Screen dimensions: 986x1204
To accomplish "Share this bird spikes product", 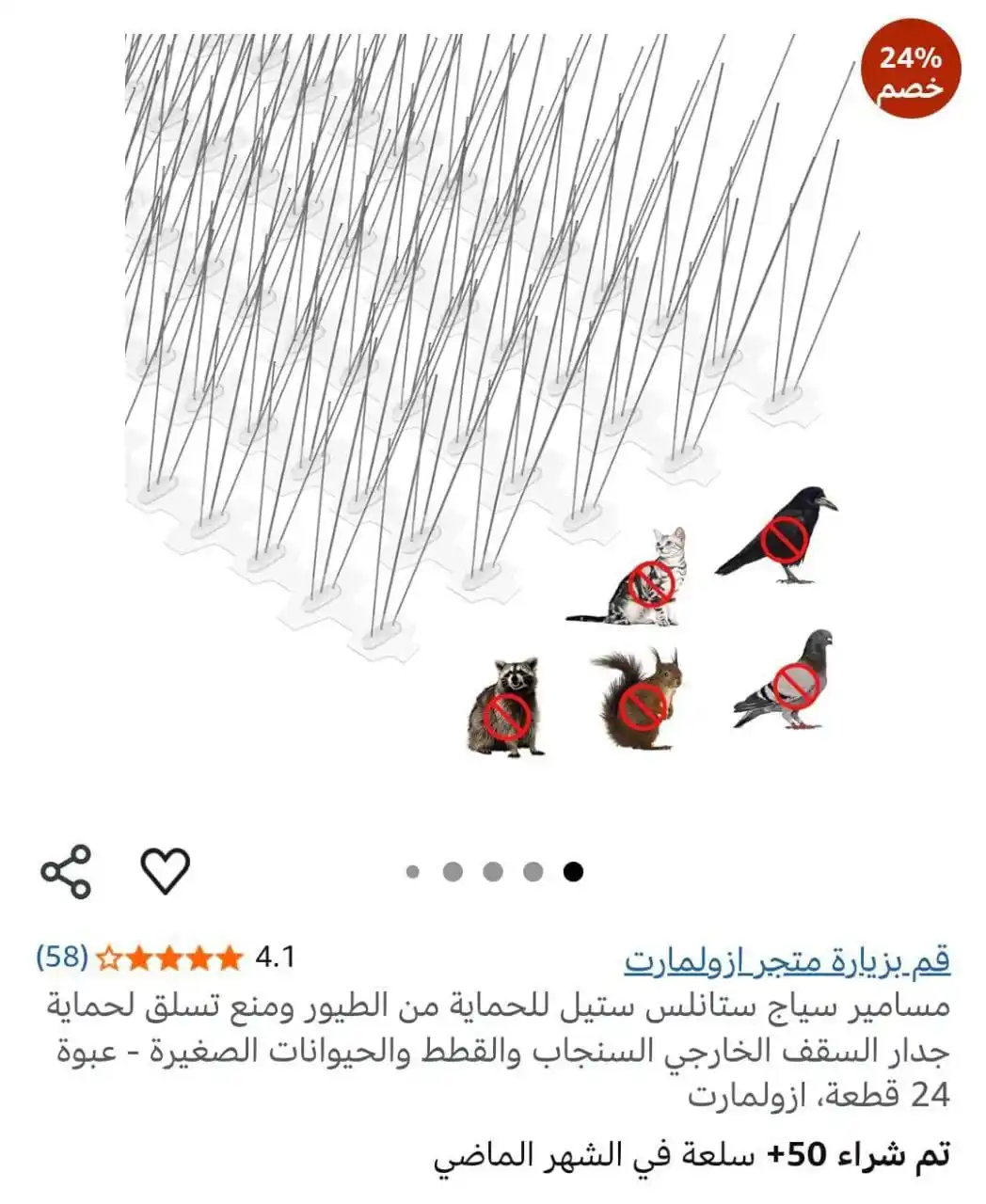I will [x=66, y=870].
